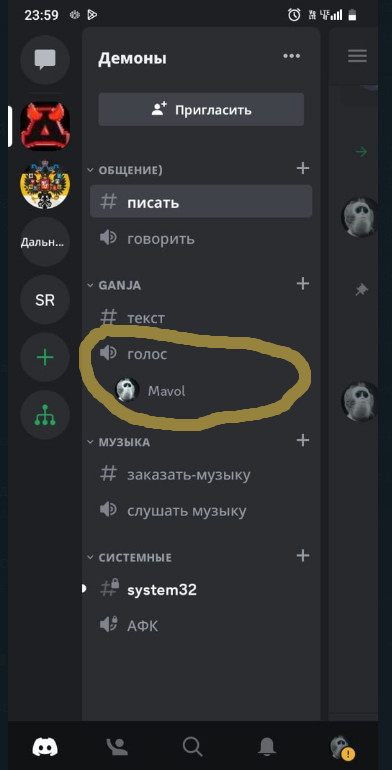
Task: Switch to the SR server
Action: pyautogui.click(x=45, y=300)
